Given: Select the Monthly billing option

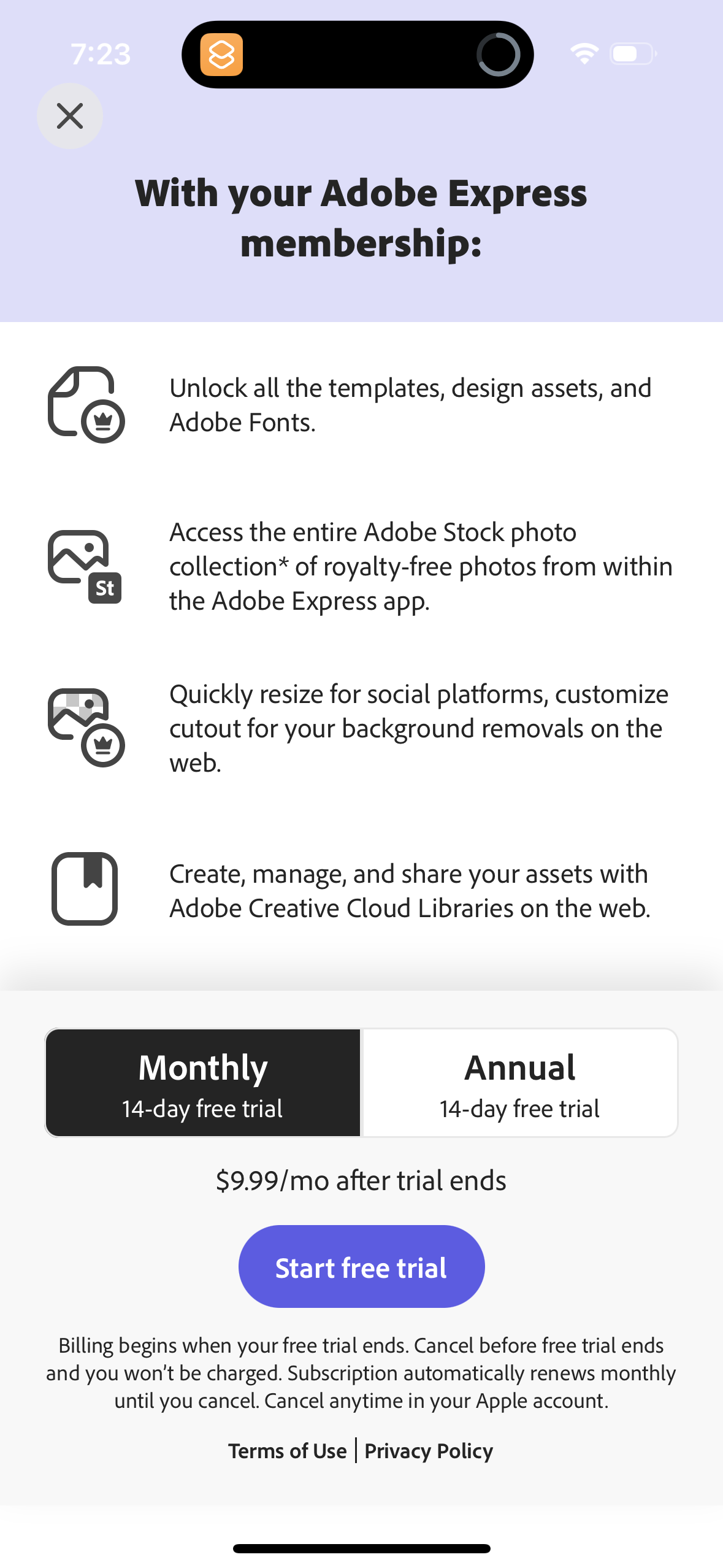Looking at the screenshot, I should pyautogui.click(x=202, y=1082).
